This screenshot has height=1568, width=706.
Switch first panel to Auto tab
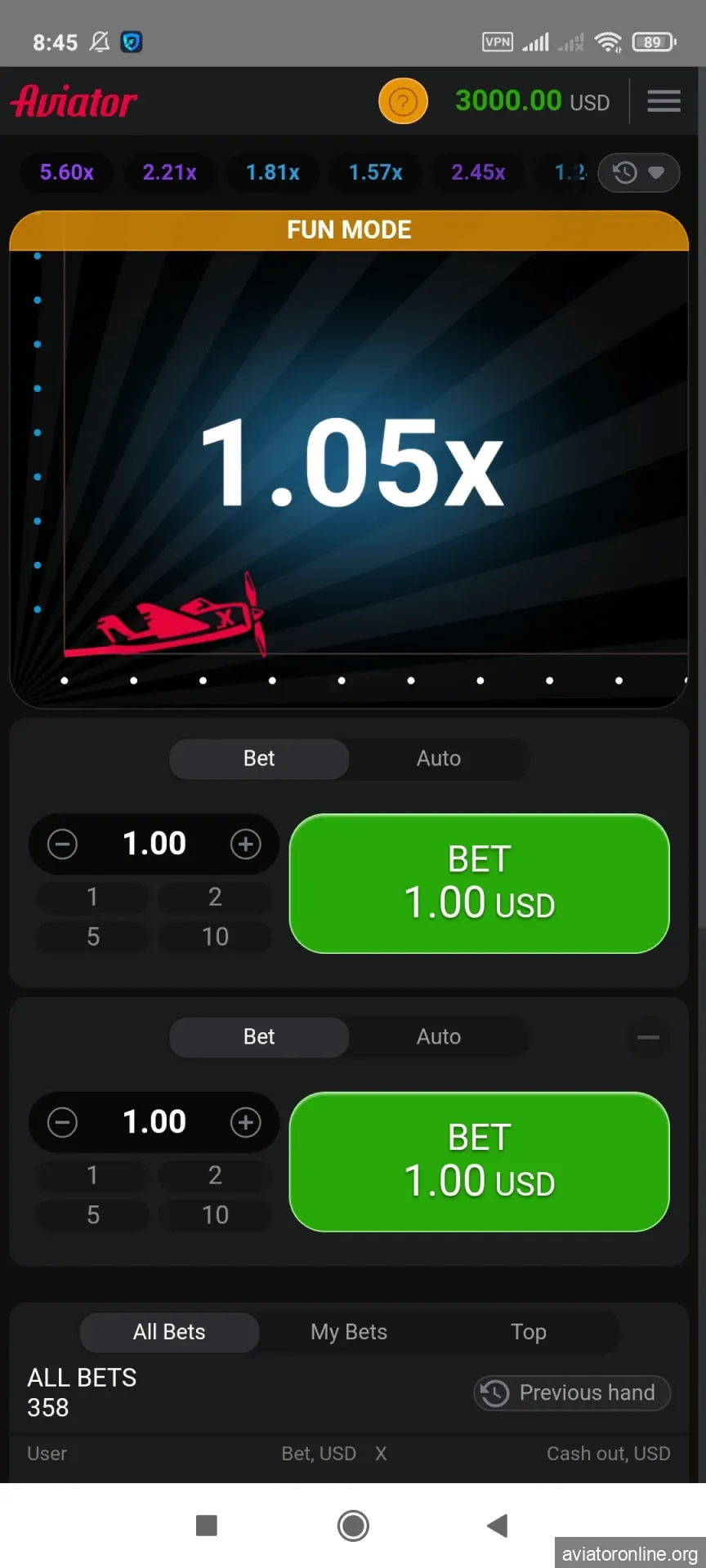pyautogui.click(x=439, y=759)
